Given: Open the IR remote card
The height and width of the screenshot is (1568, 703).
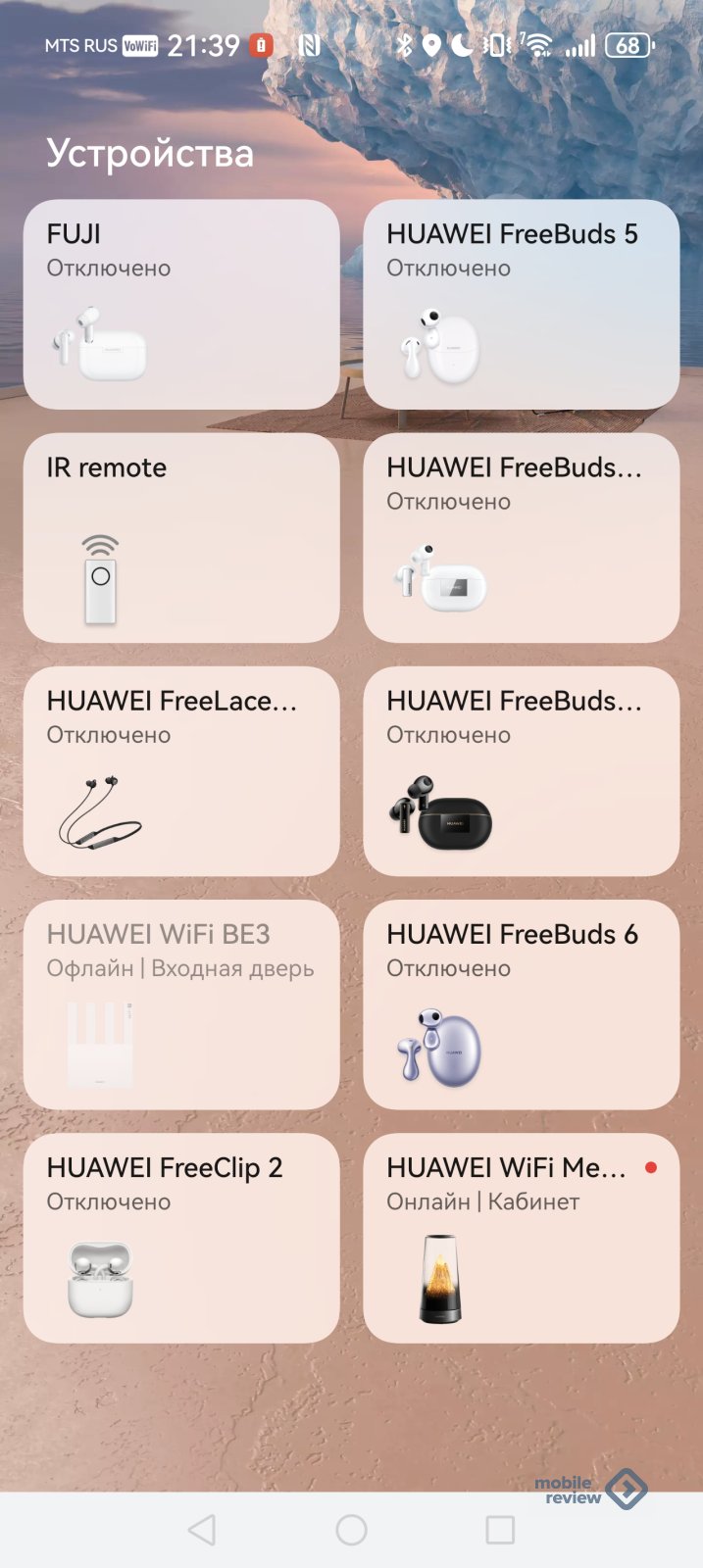Looking at the screenshot, I should [x=181, y=537].
